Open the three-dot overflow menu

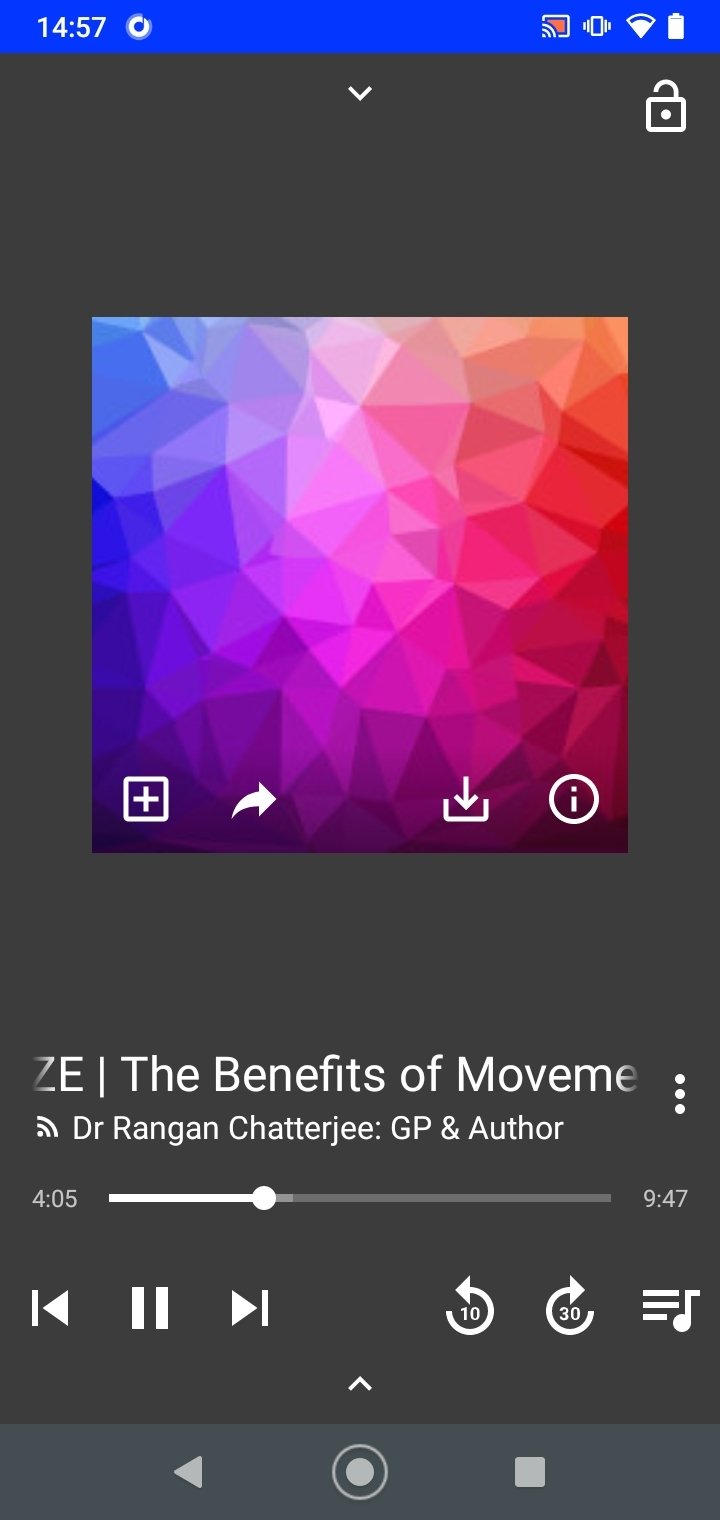[680, 1094]
